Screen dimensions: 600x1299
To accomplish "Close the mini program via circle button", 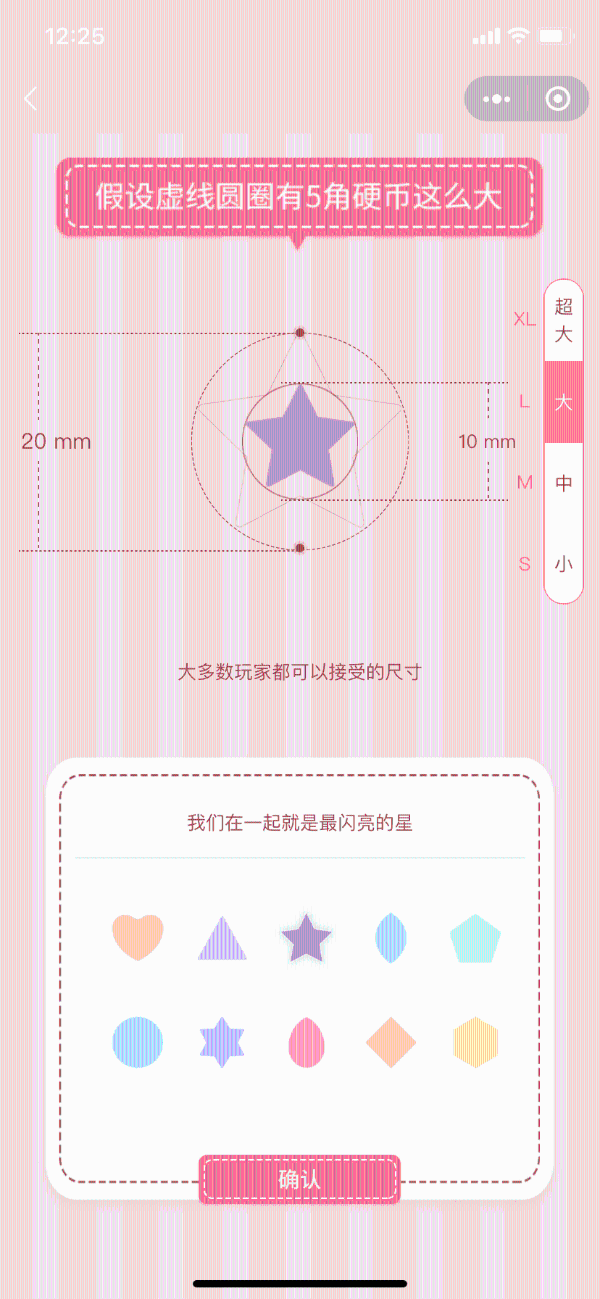I will click(558, 99).
